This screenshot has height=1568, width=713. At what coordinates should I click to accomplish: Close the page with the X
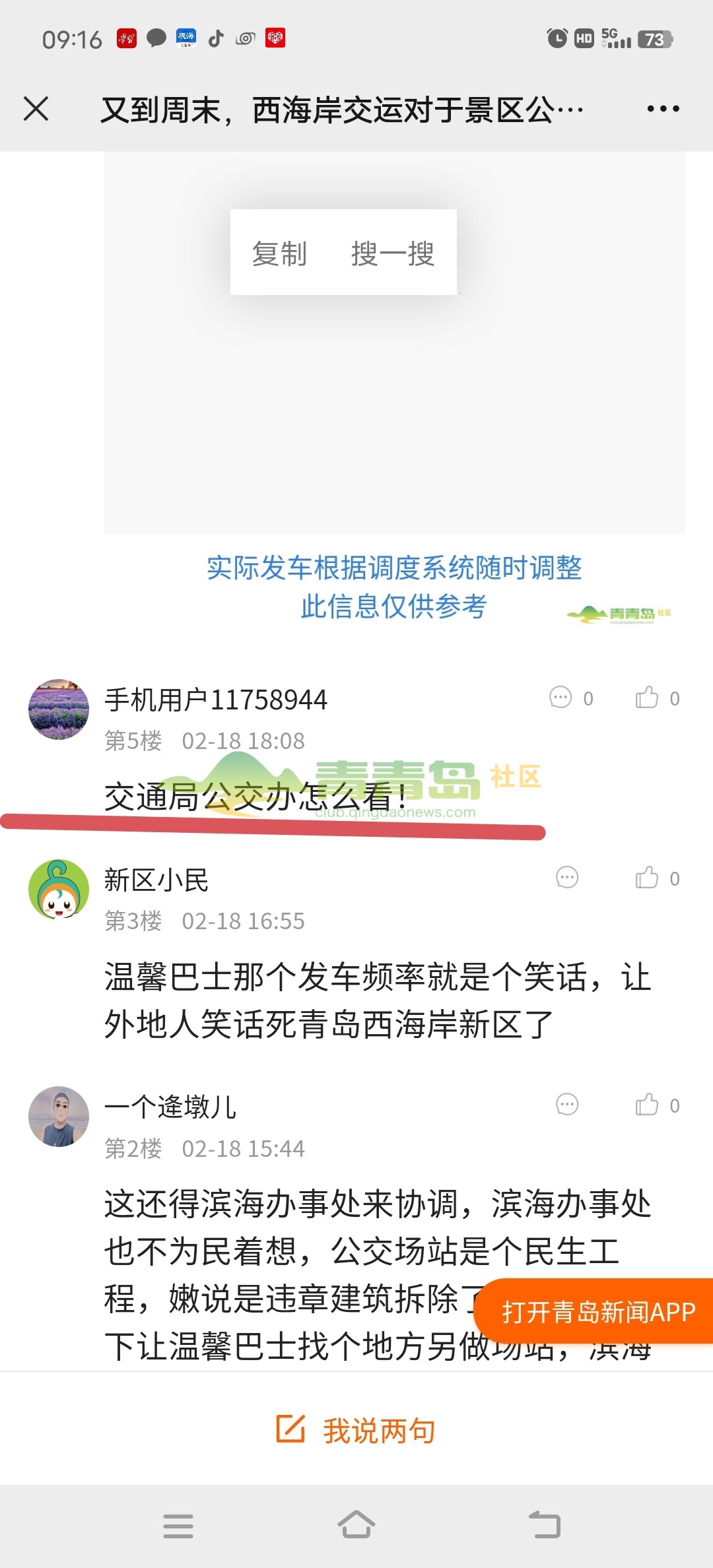coord(36,109)
